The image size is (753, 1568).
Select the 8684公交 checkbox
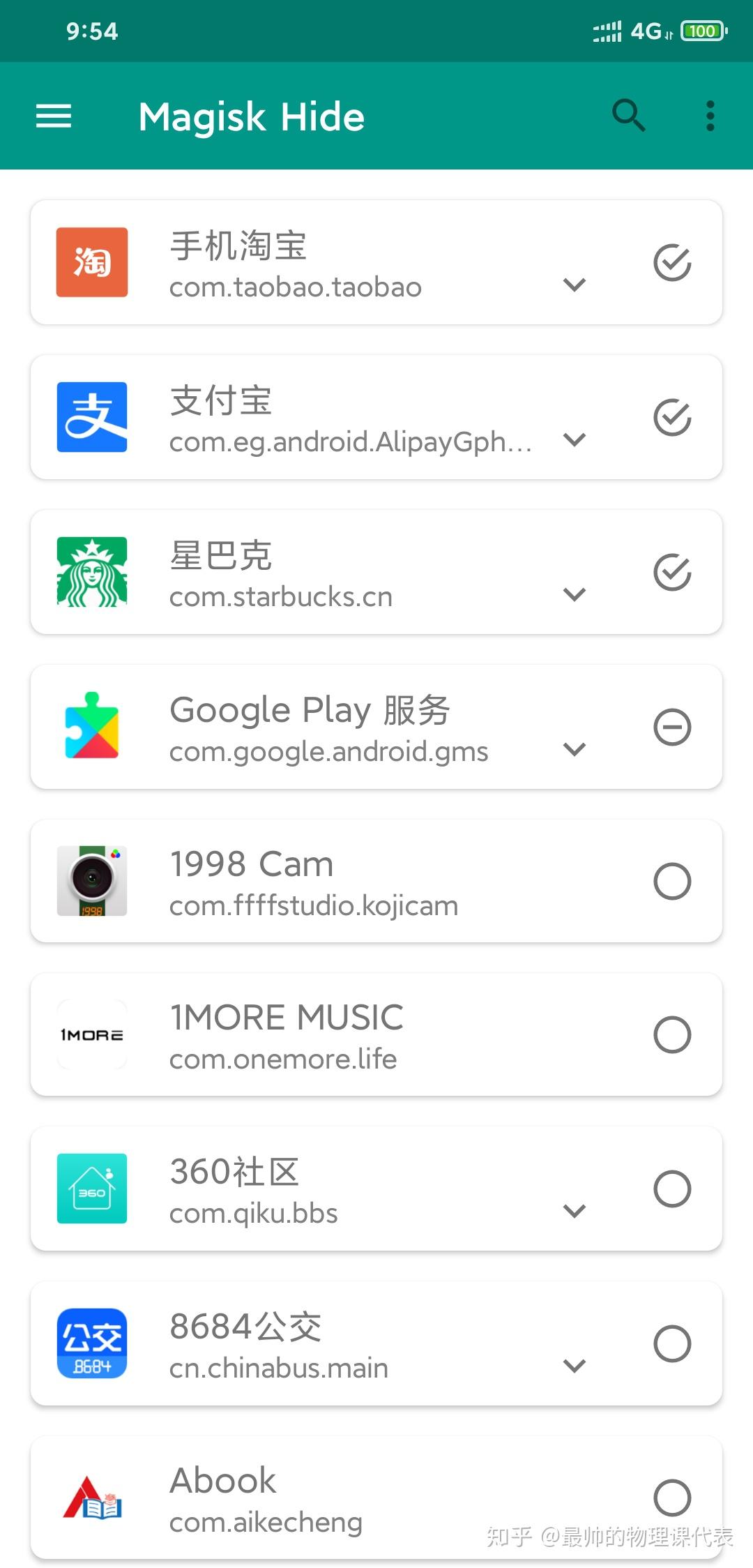672,1343
